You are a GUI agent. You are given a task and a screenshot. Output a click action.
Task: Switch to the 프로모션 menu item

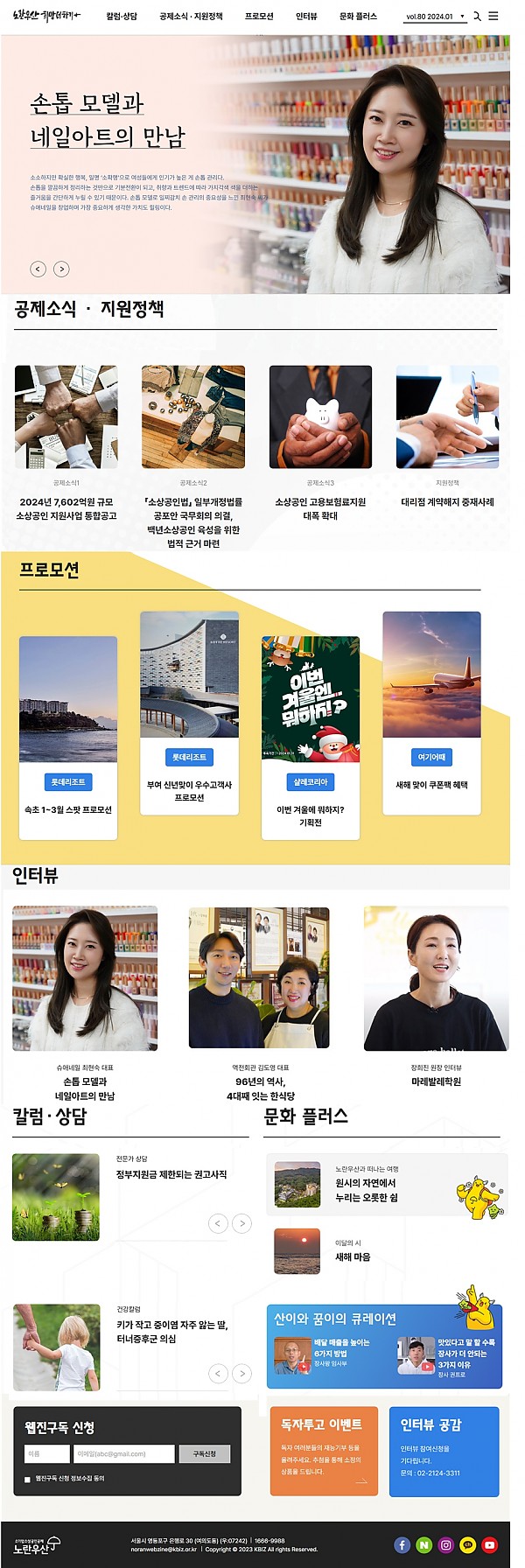point(259,17)
